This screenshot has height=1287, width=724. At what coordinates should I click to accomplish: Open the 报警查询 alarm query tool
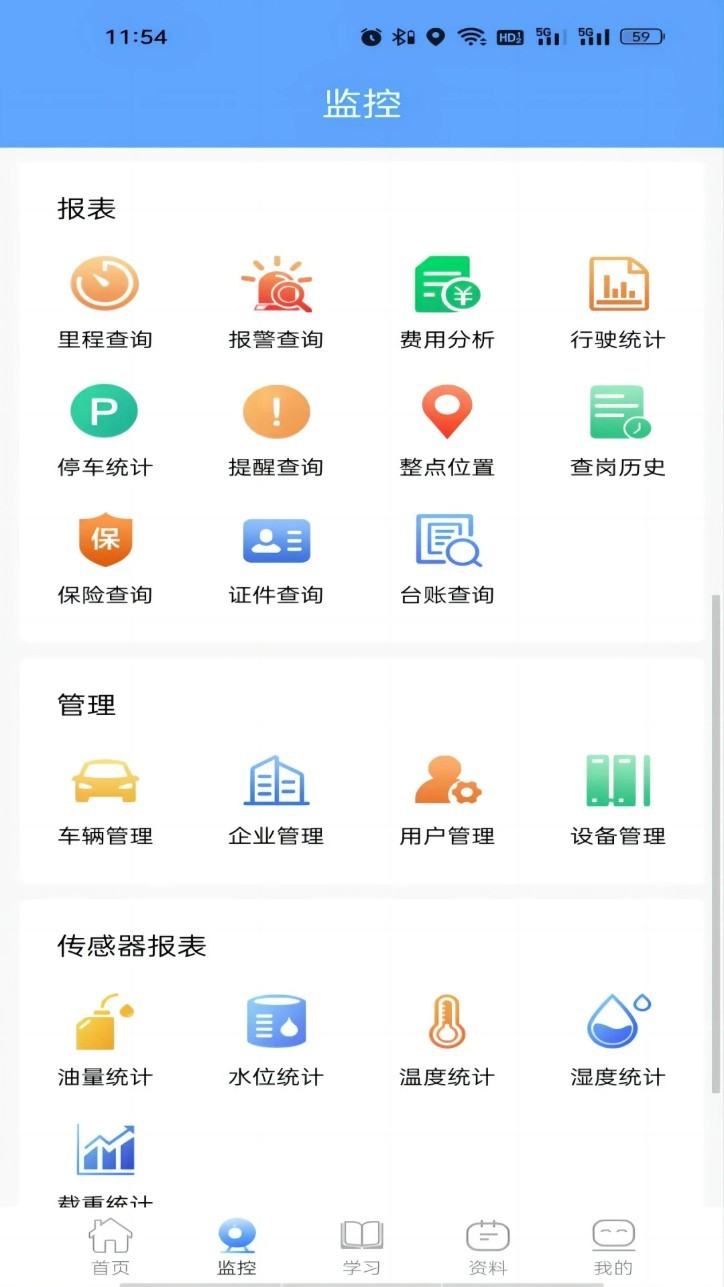pyautogui.click(x=274, y=283)
